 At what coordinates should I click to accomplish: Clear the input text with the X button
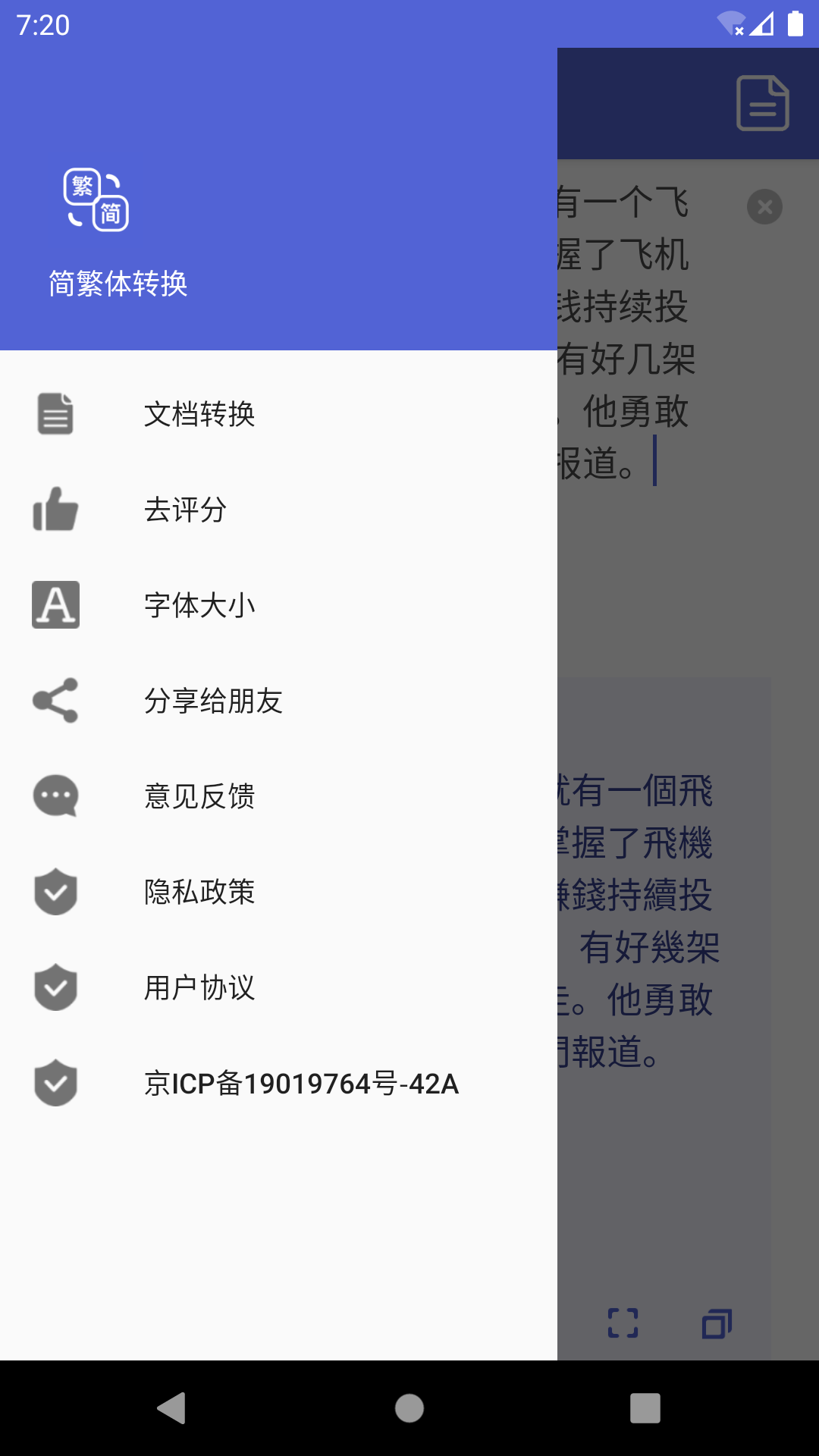(x=765, y=206)
